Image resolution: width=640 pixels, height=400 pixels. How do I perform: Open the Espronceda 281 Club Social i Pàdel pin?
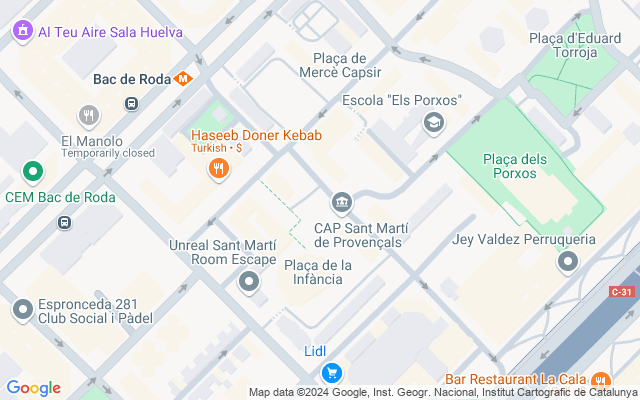pyautogui.click(x=22, y=310)
